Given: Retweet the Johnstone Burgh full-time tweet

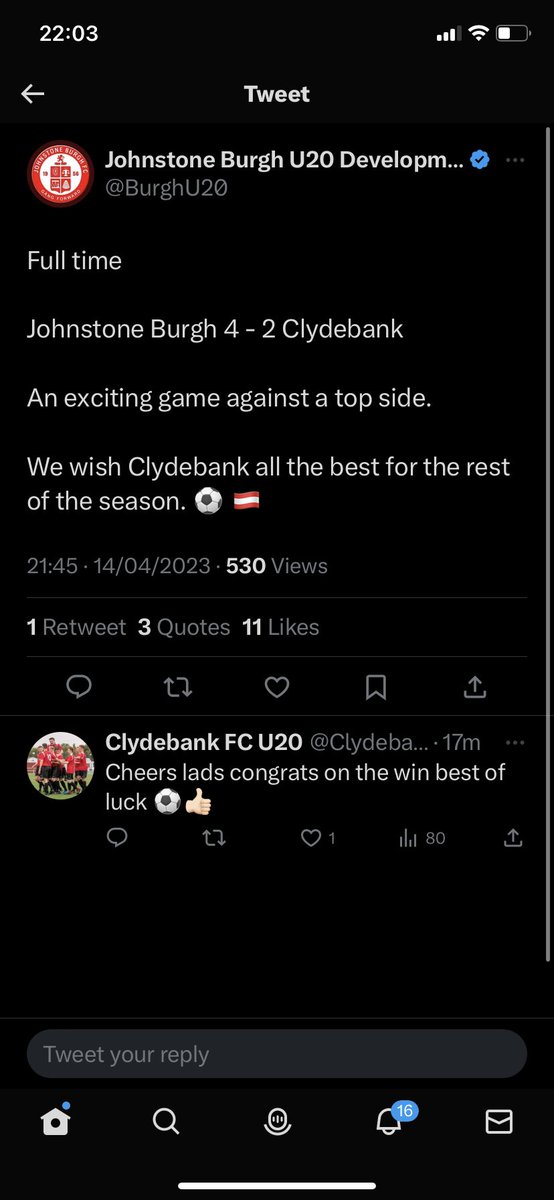Looking at the screenshot, I should (x=178, y=686).
